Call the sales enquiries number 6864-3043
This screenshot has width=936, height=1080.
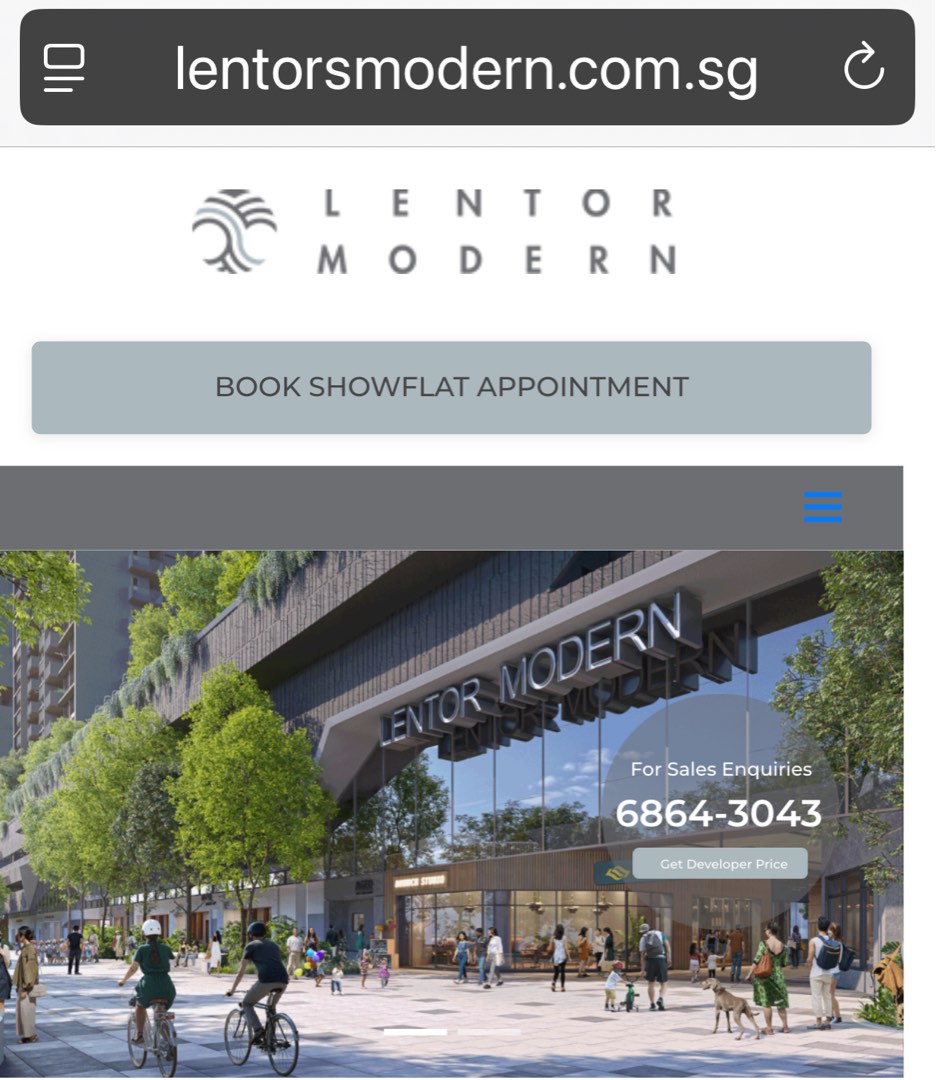(718, 814)
